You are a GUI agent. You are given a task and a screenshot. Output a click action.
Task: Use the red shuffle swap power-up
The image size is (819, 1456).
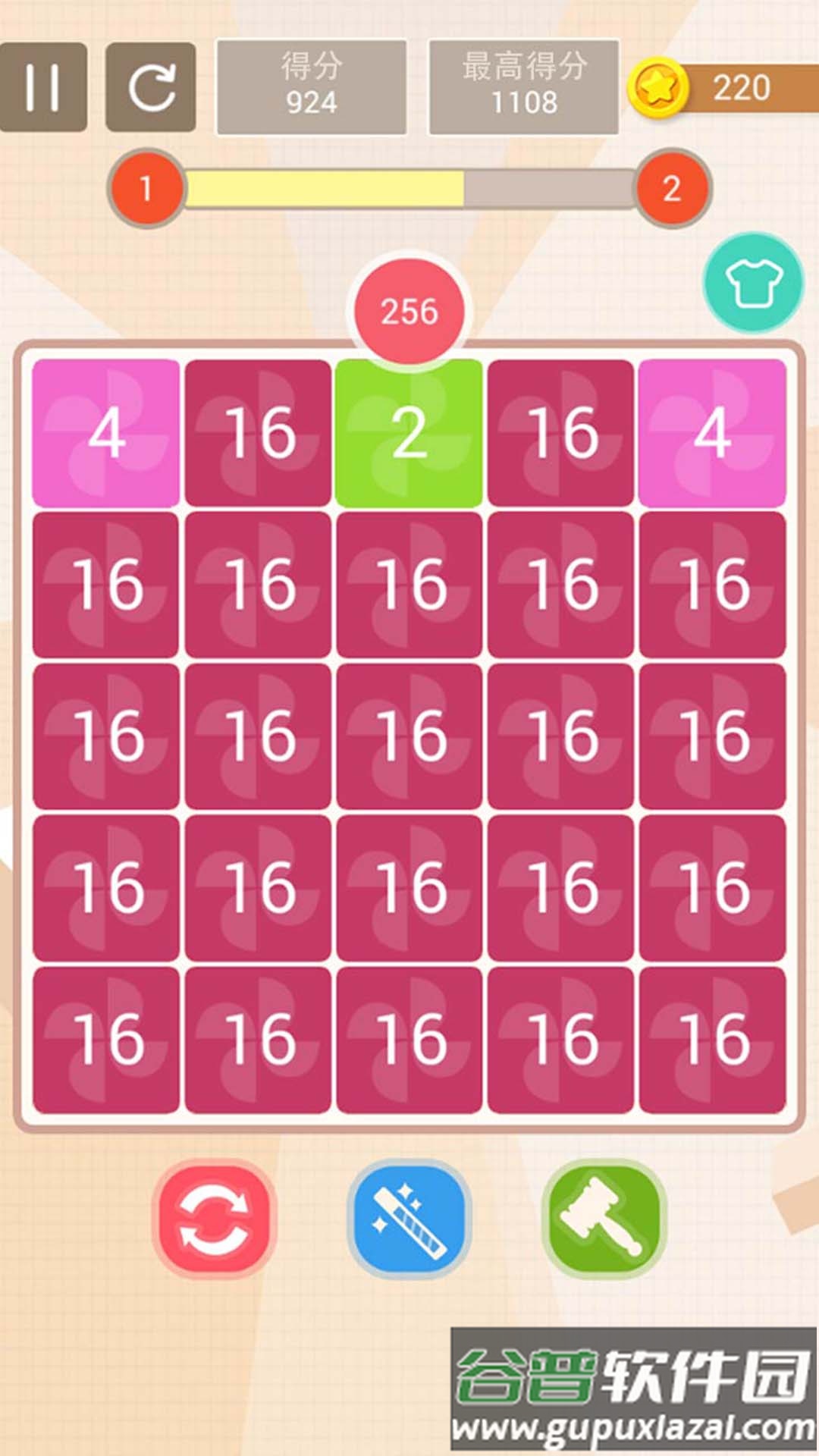(x=214, y=1219)
